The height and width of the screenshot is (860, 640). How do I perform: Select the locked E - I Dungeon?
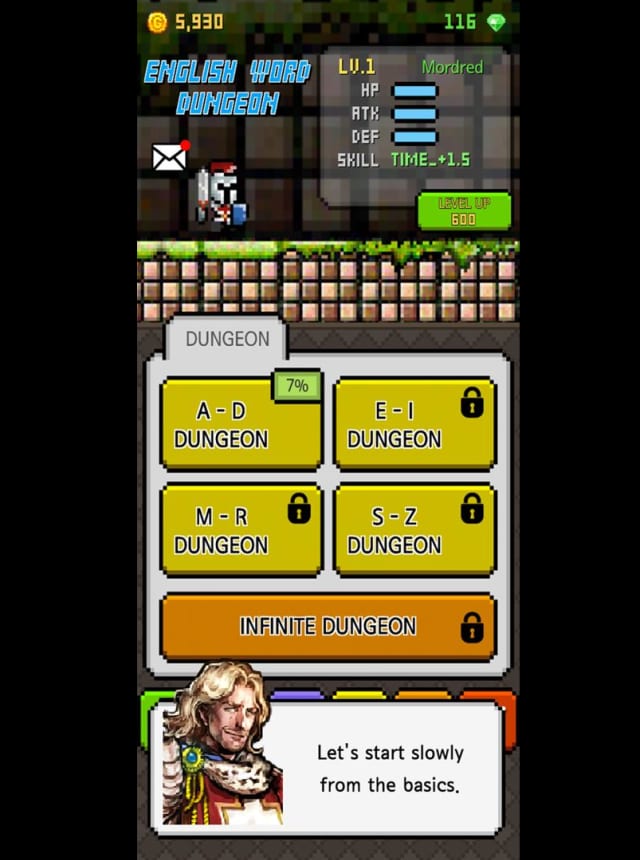pyautogui.click(x=414, y=425)
